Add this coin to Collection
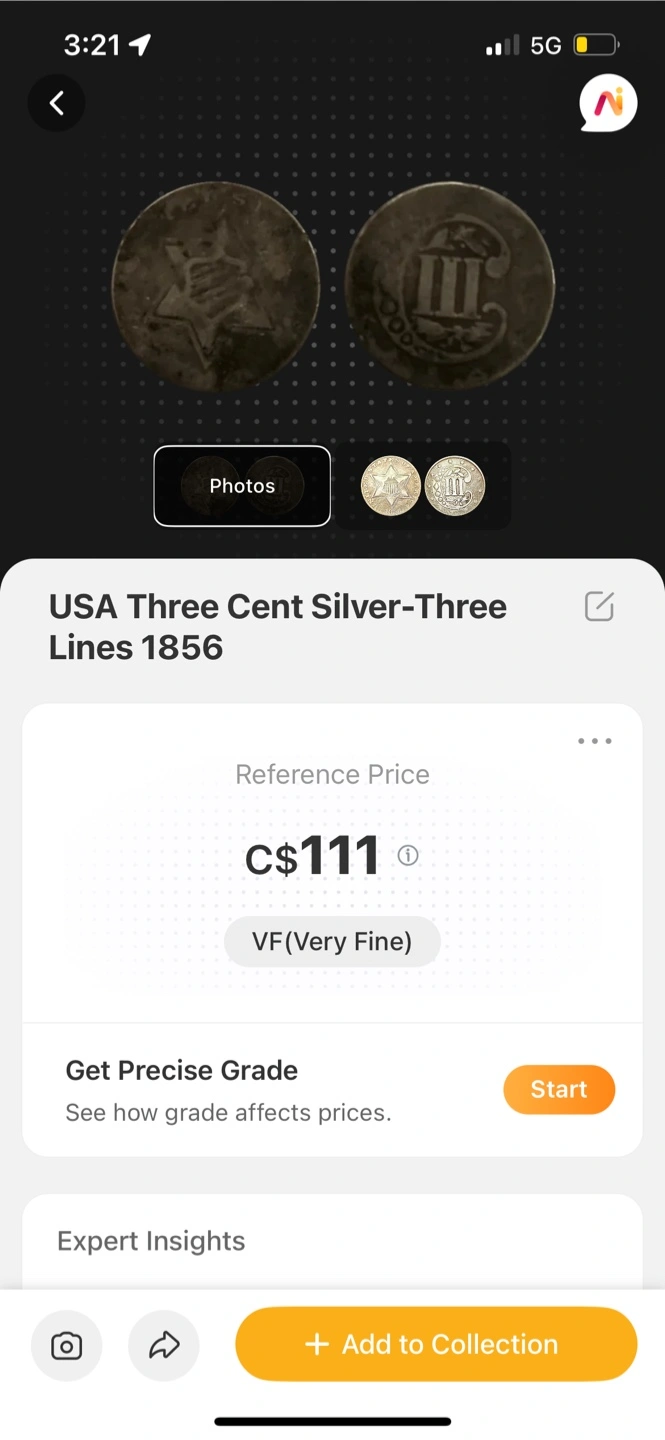665x1440 pixels. pyautogui.click(x=436, y=1344)
